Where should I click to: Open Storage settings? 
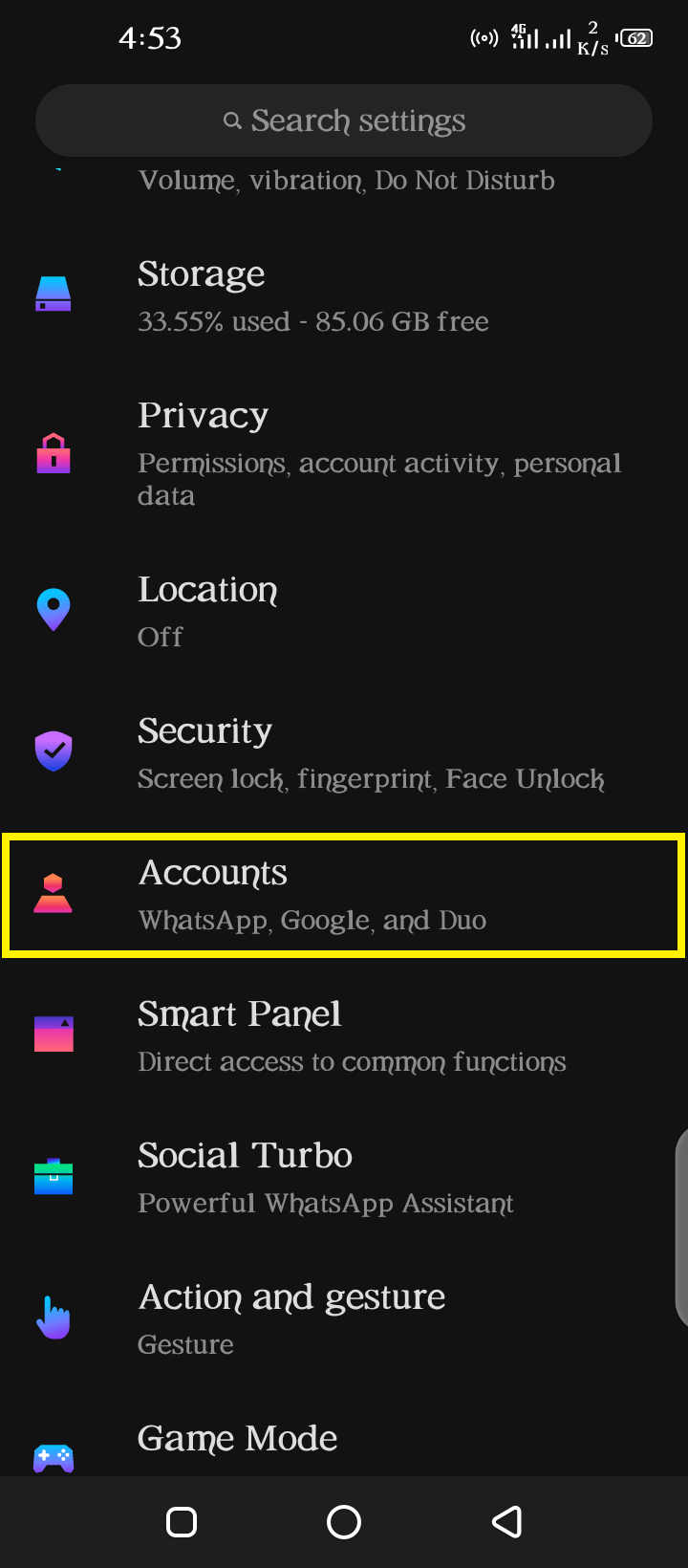(344, 296)
